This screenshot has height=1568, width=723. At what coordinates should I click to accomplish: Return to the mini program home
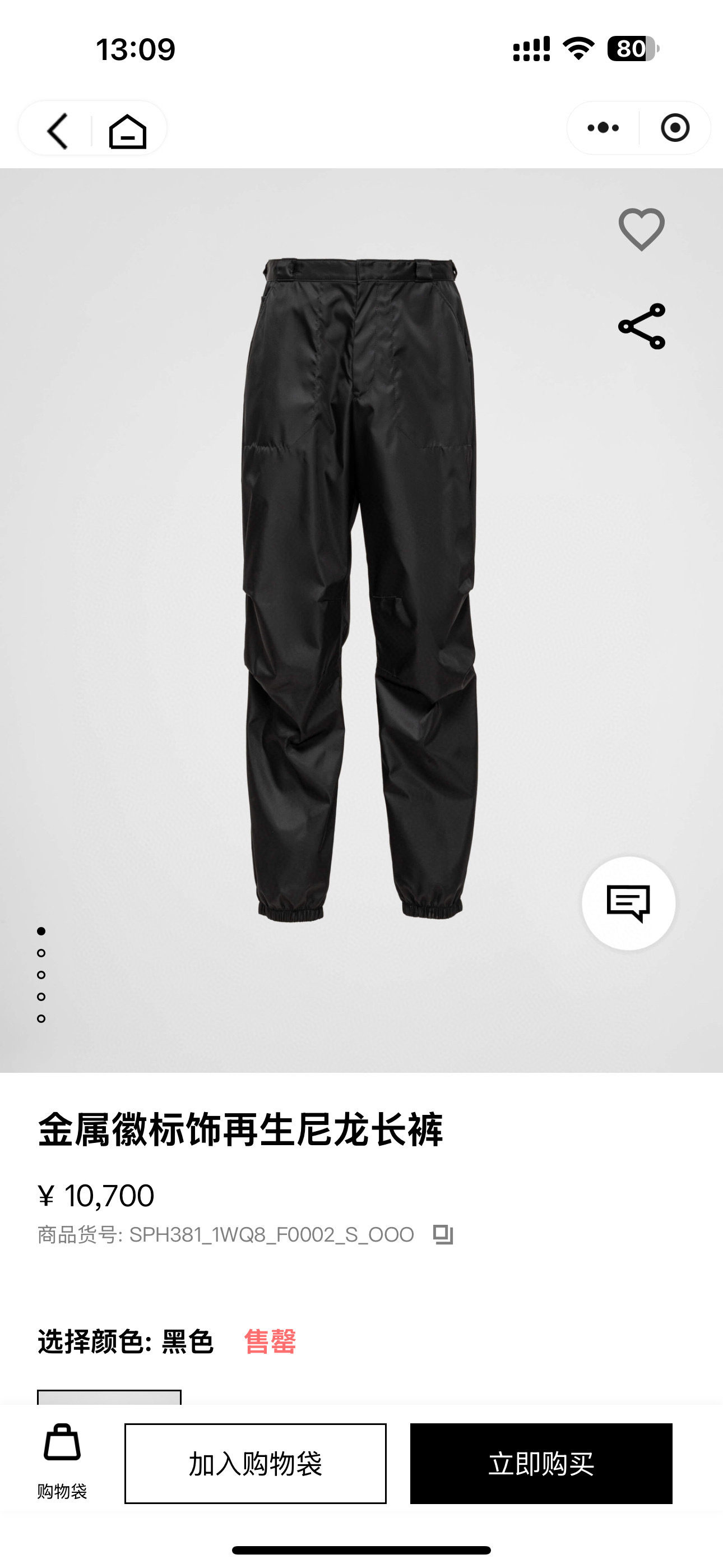pos(127,130)
